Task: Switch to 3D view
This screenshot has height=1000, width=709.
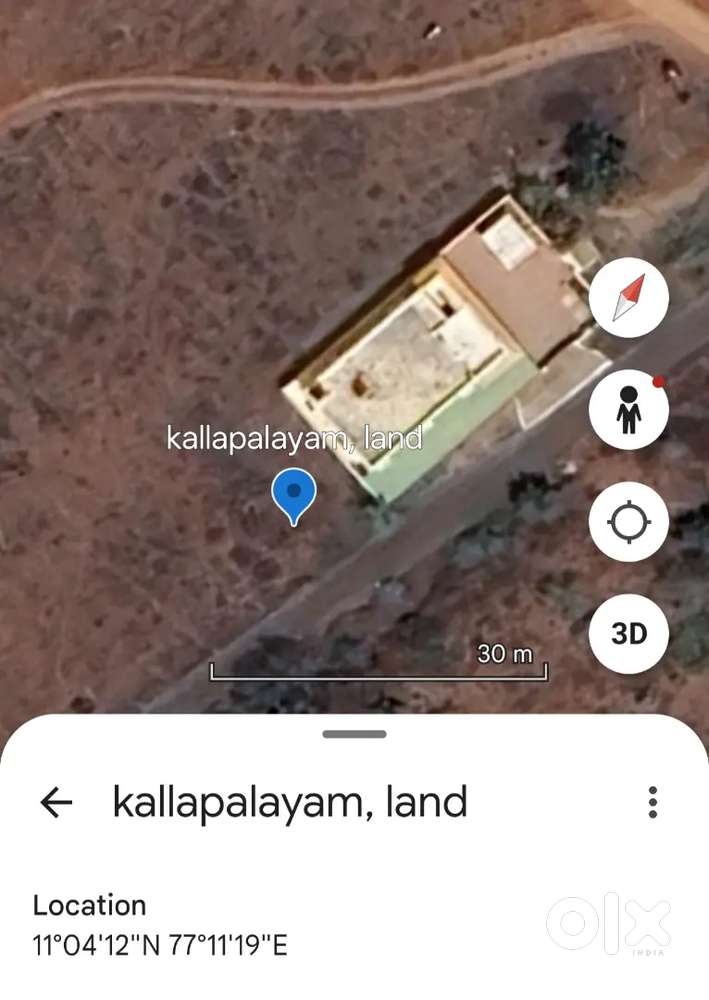Action: [x=628, y=633]
